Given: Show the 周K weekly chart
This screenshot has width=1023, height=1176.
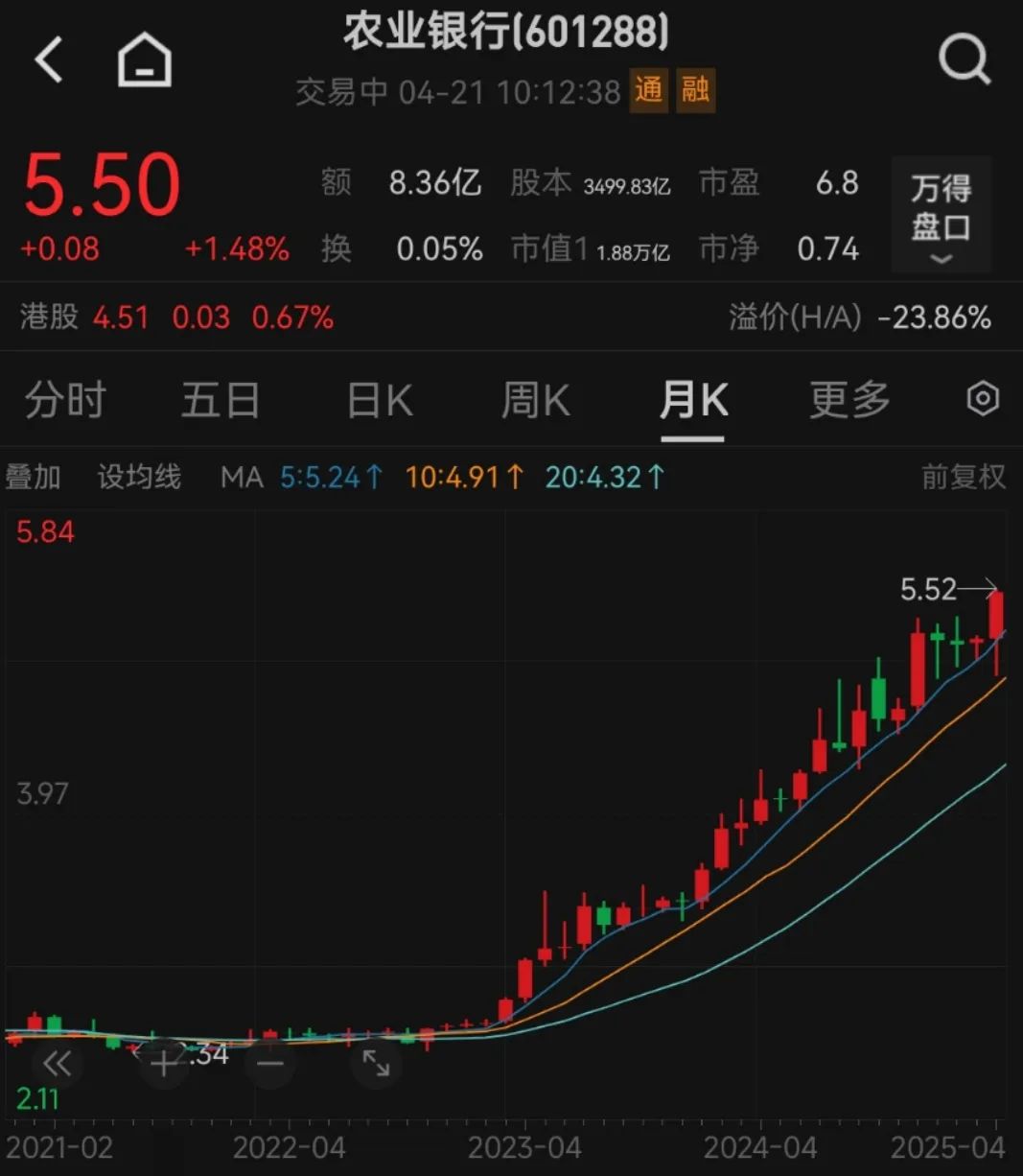Looking at the screenshot, I should 536,400.
